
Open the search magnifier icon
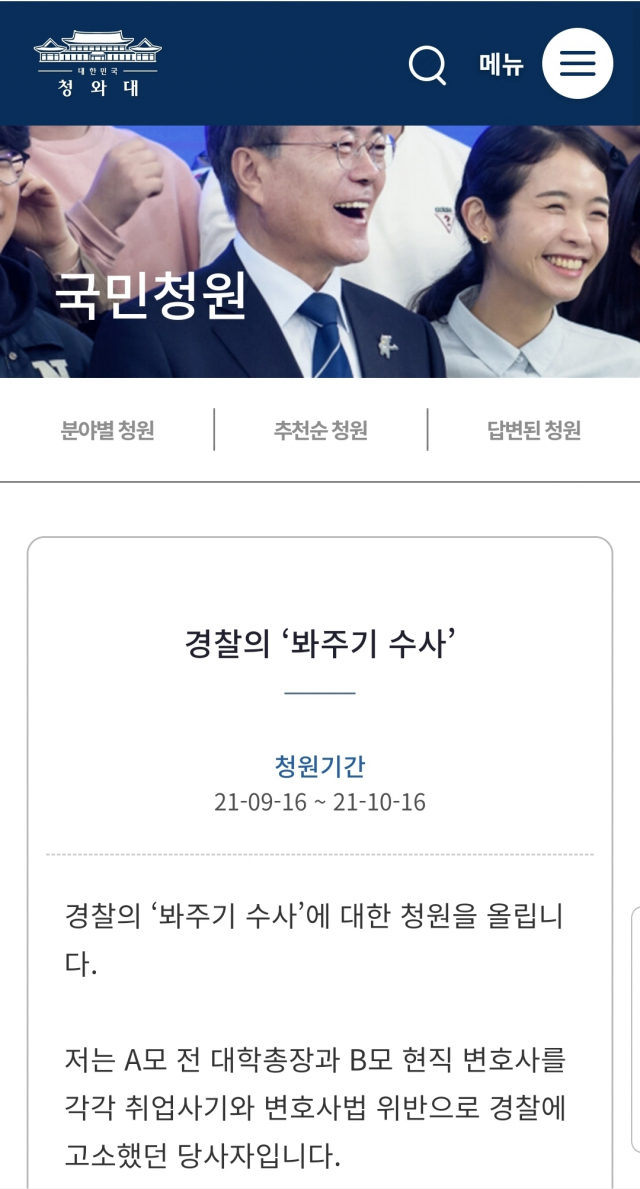[427, 65]
